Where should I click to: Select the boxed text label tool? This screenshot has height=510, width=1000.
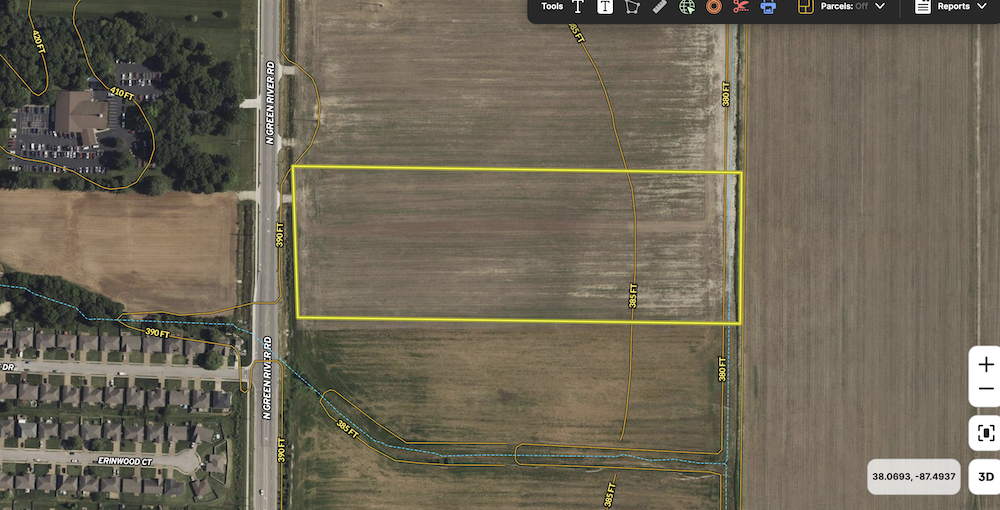click(605, 6)
